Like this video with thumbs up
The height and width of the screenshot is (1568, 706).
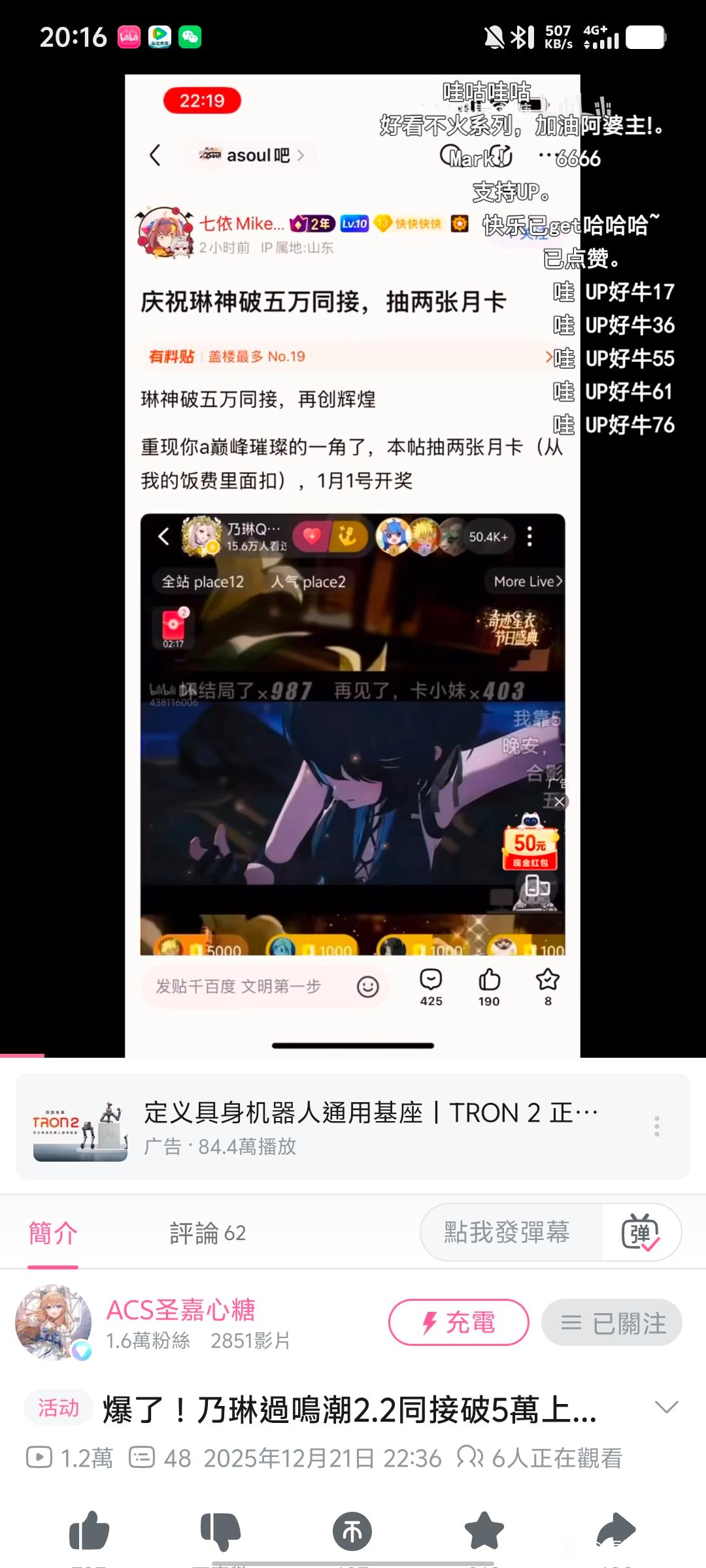tap(90, 1530)
